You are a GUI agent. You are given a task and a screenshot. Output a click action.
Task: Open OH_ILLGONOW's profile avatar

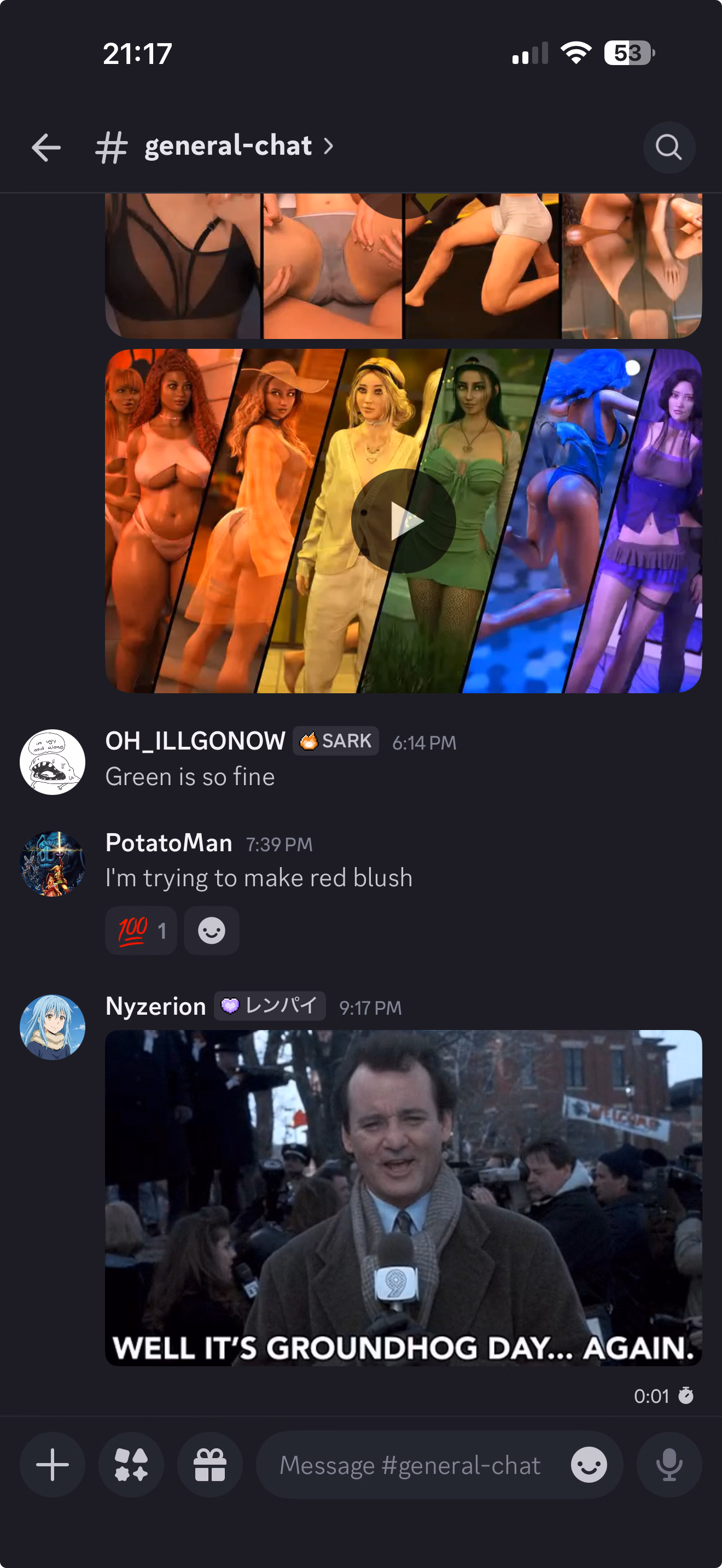[x=53, y=762]
